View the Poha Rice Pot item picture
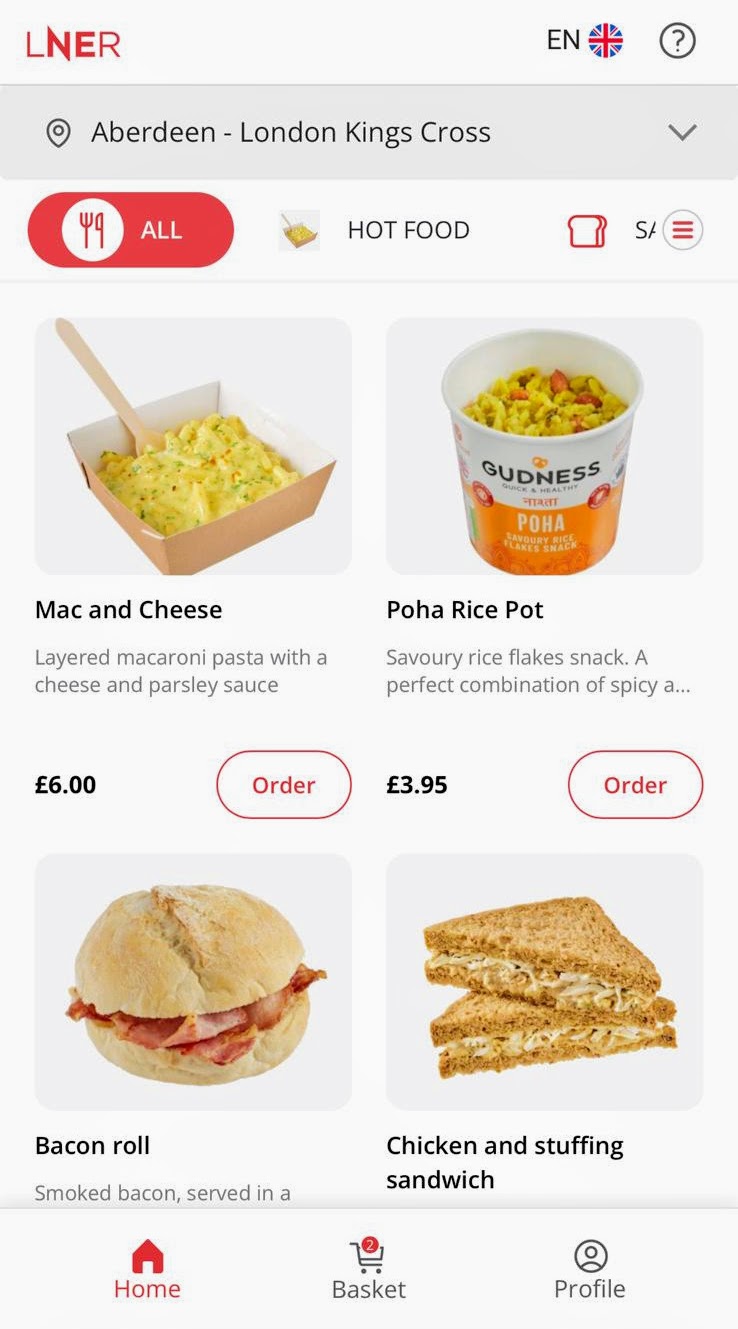Image resolution: width=738 pixels, height=1329 pixels. [x=544, y=446]
